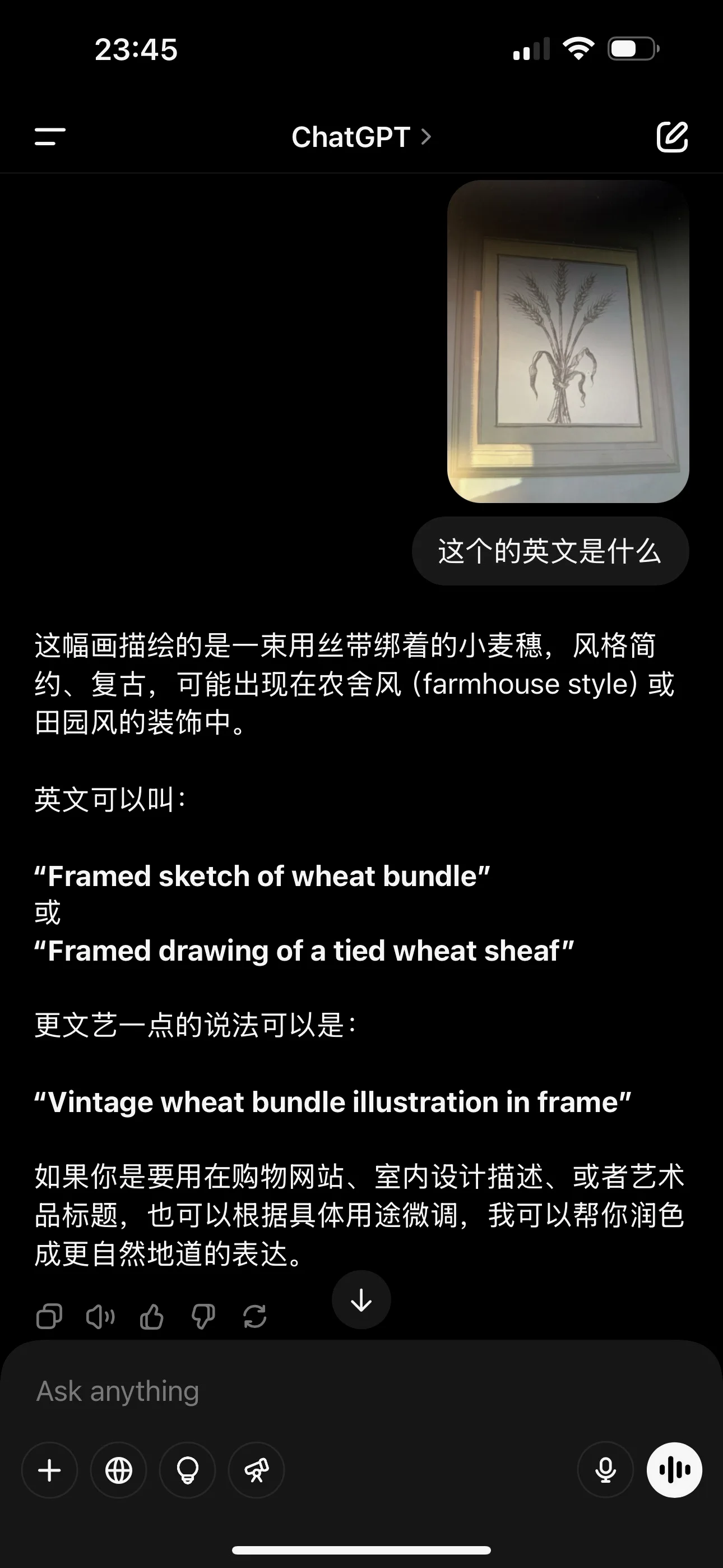723x1568 pixels.
Task: Dislike the response with thumbs down
Action: tap(203, 1316)
